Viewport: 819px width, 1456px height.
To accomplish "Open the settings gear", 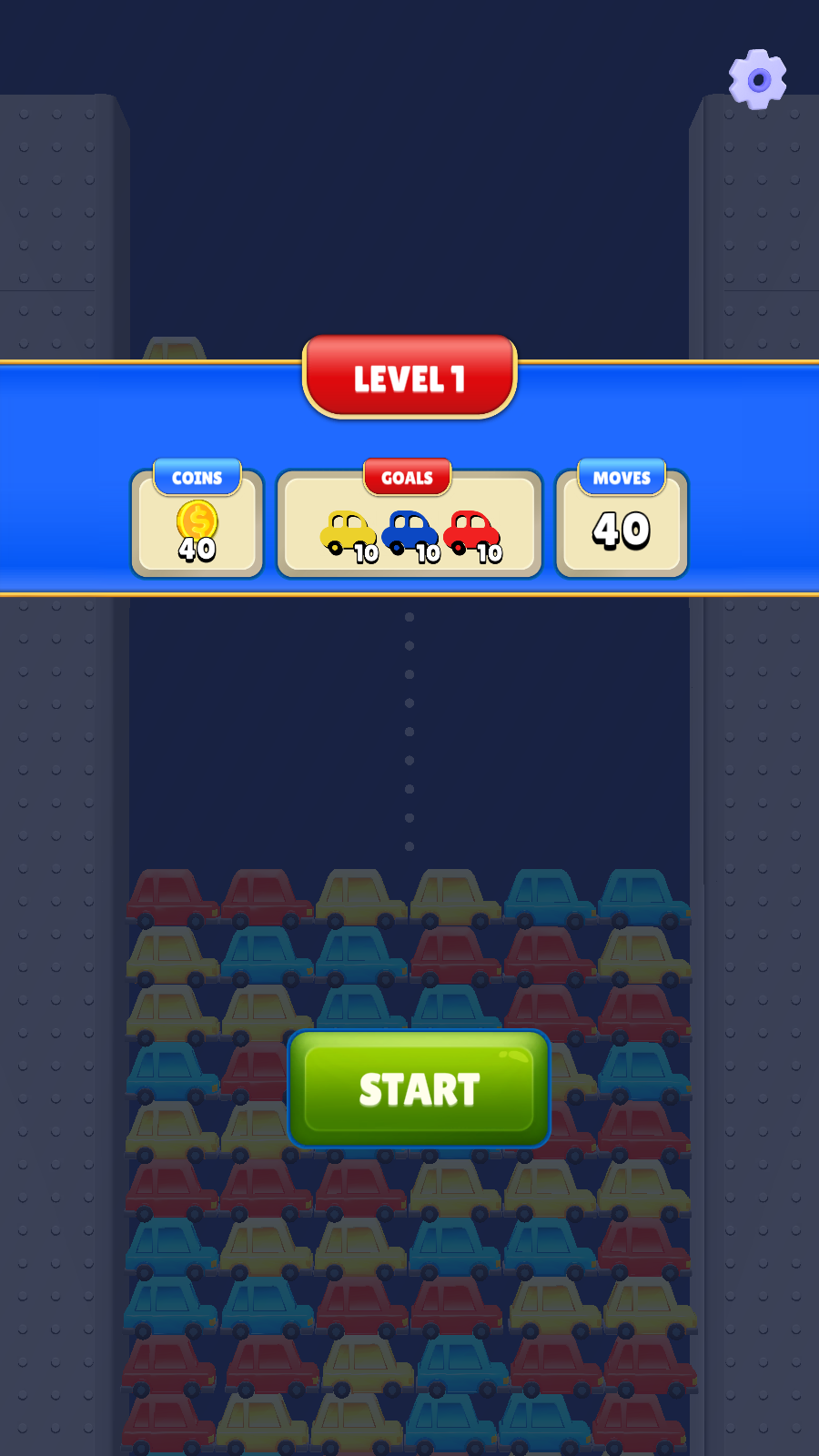I will [757, 80].
